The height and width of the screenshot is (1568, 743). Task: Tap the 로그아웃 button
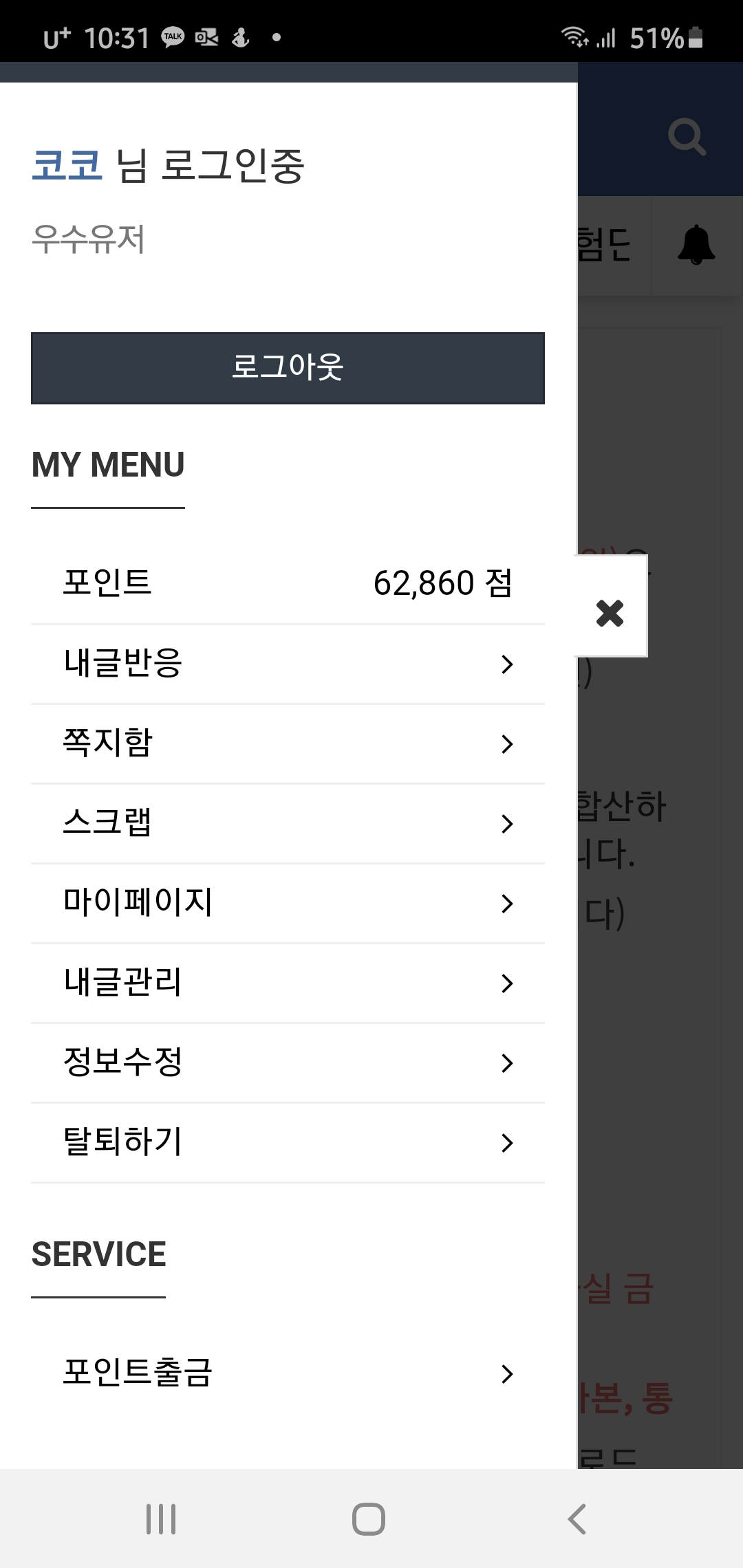[288, 368]
